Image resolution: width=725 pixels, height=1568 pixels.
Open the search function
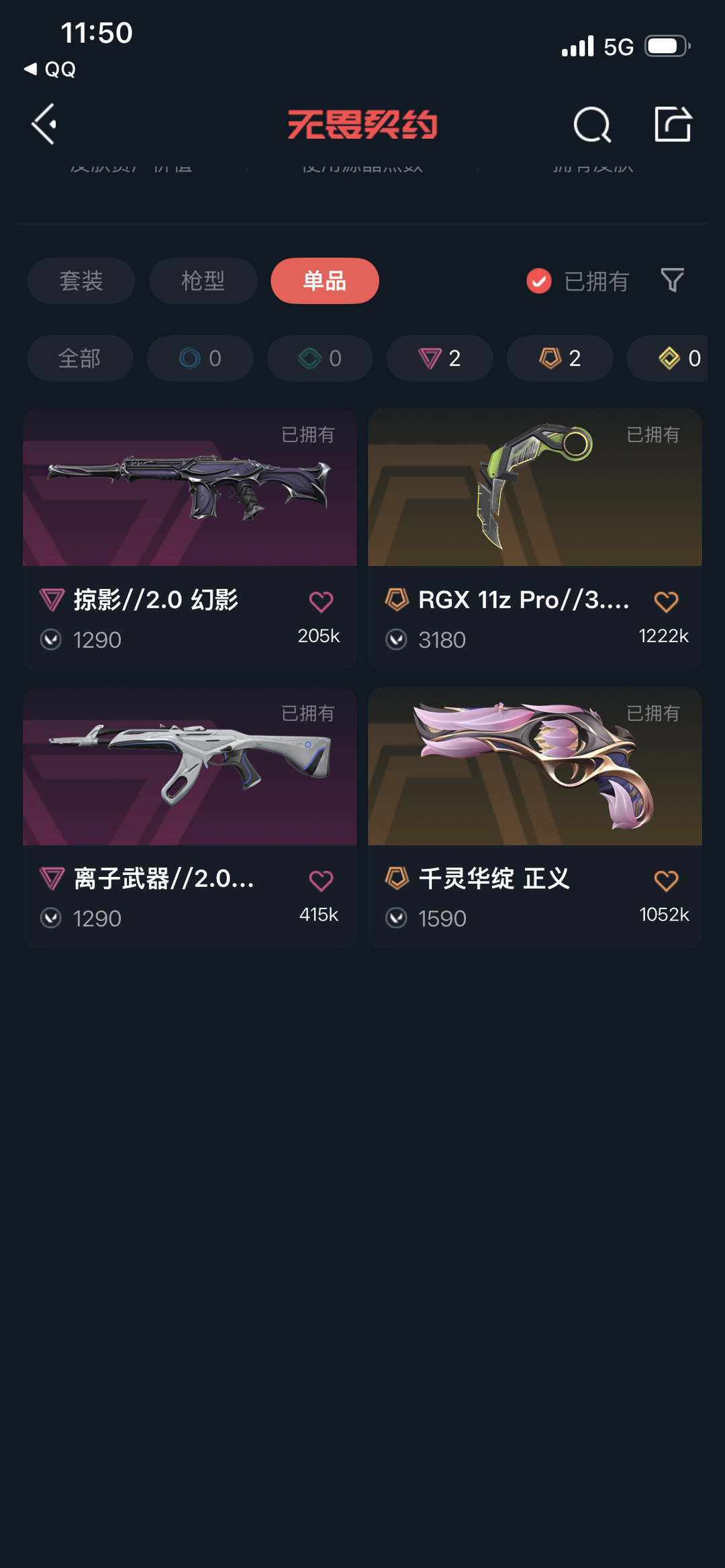coord(591,124)
